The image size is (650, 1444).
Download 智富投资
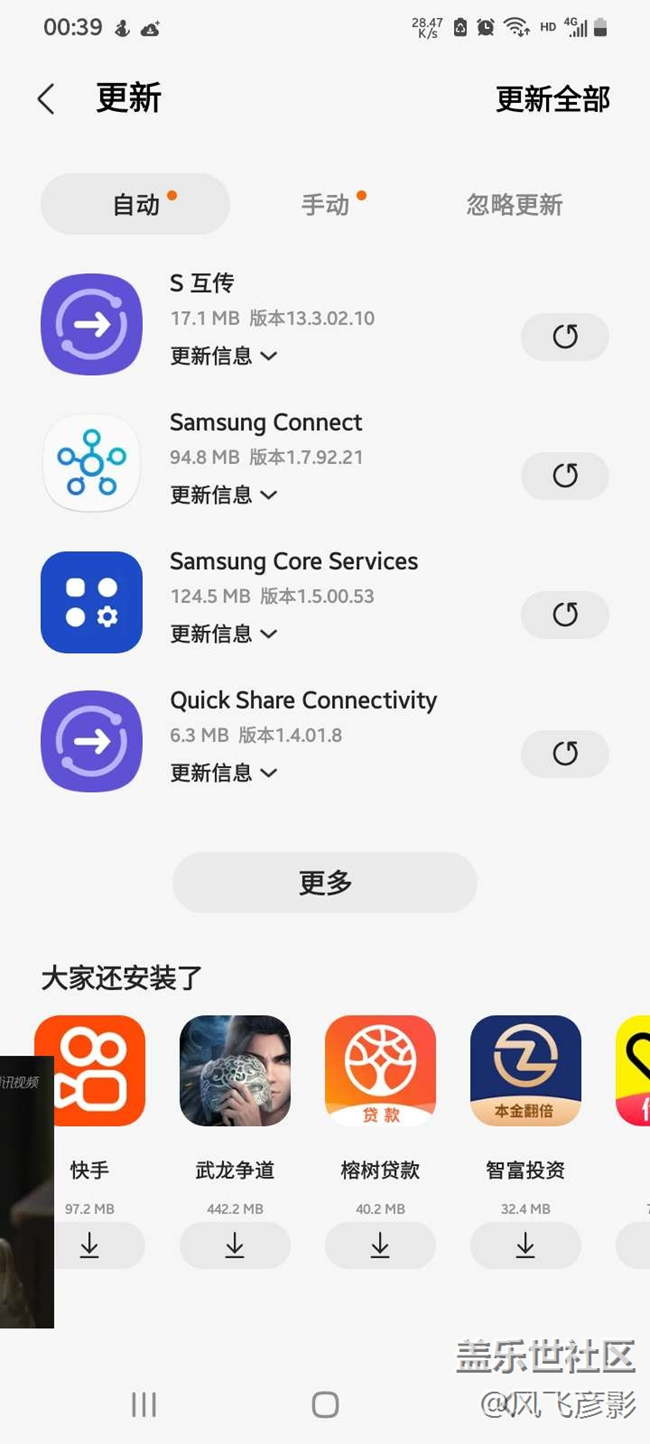(x=525, y=1246)
